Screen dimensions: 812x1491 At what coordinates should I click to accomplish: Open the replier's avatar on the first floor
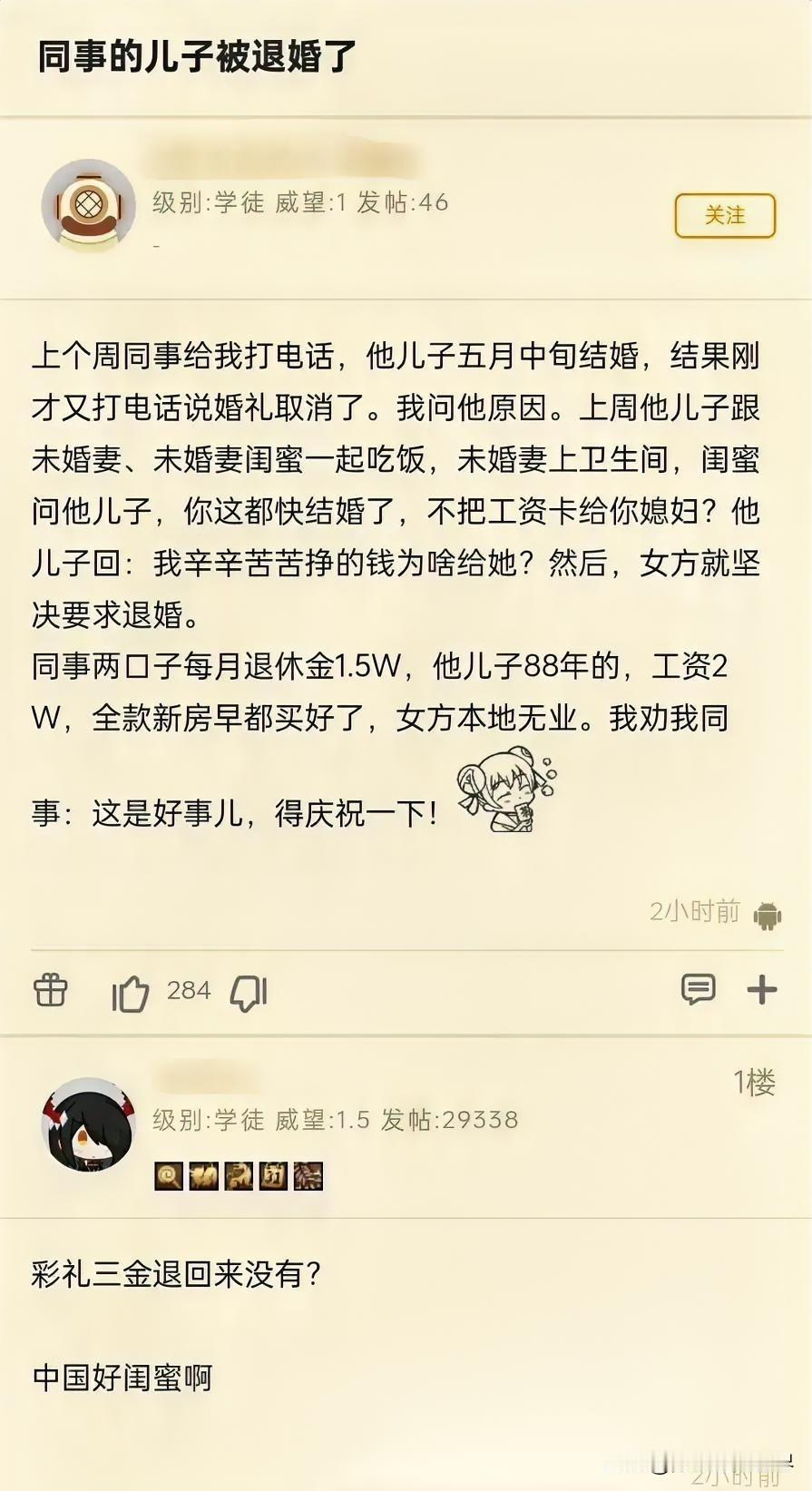click(x=88, y=1123)
